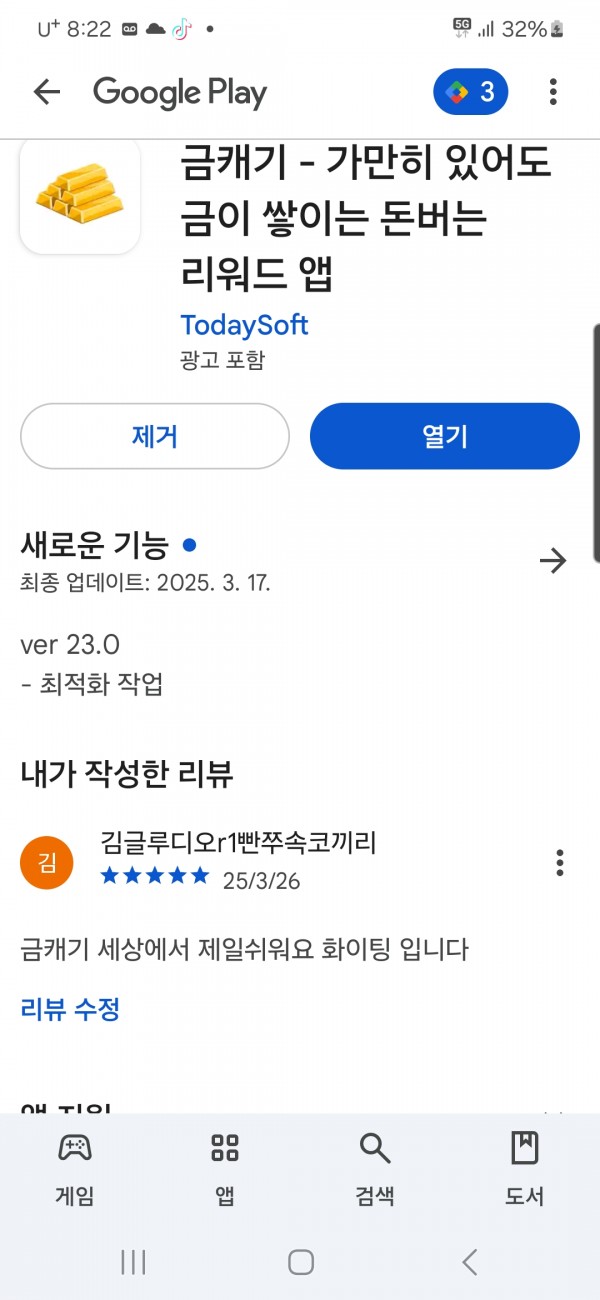Open options menu for my review
This screenshot has height=1300, width=600.
pyautogui.click(x=559, y=862)
